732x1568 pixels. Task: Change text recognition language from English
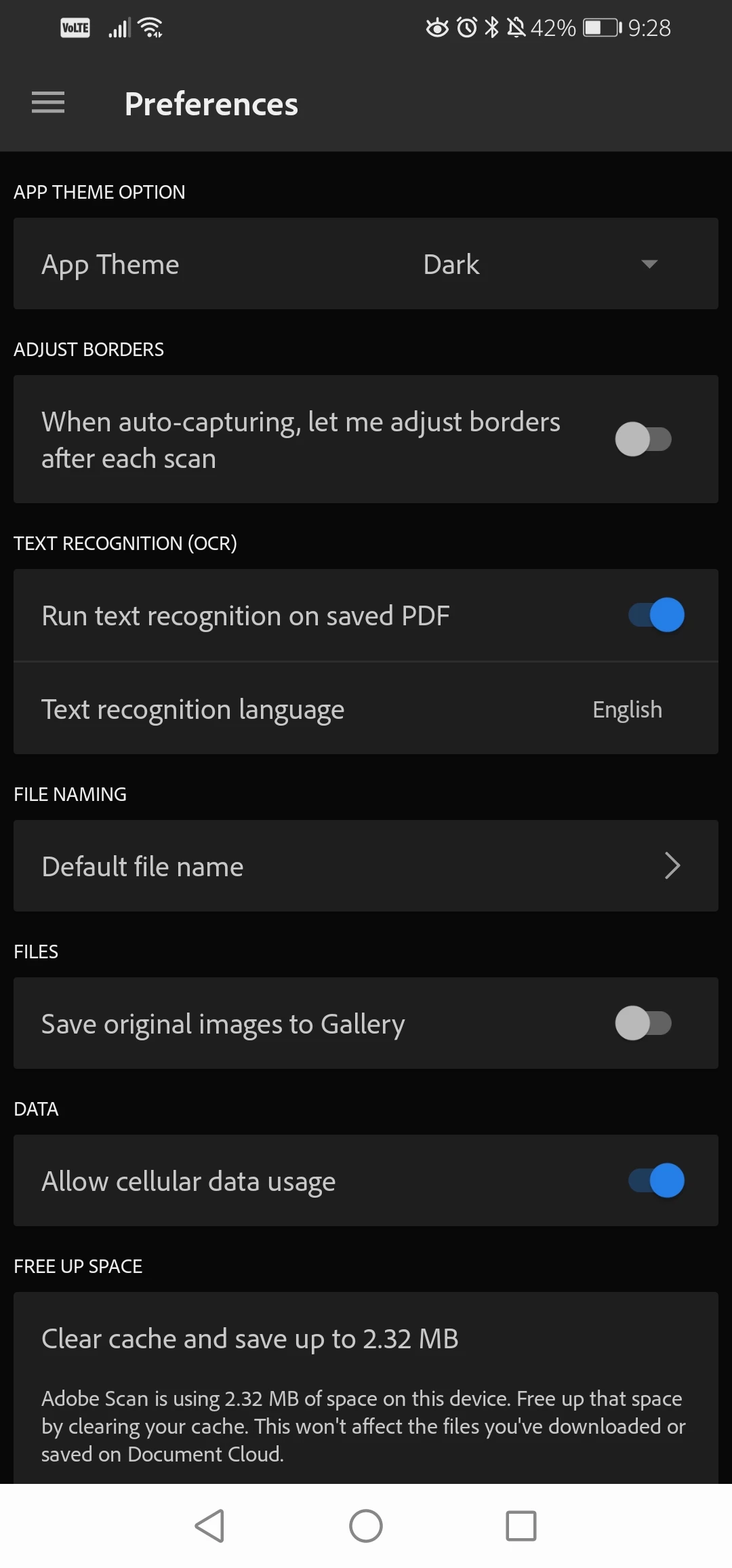pos(626,709)
